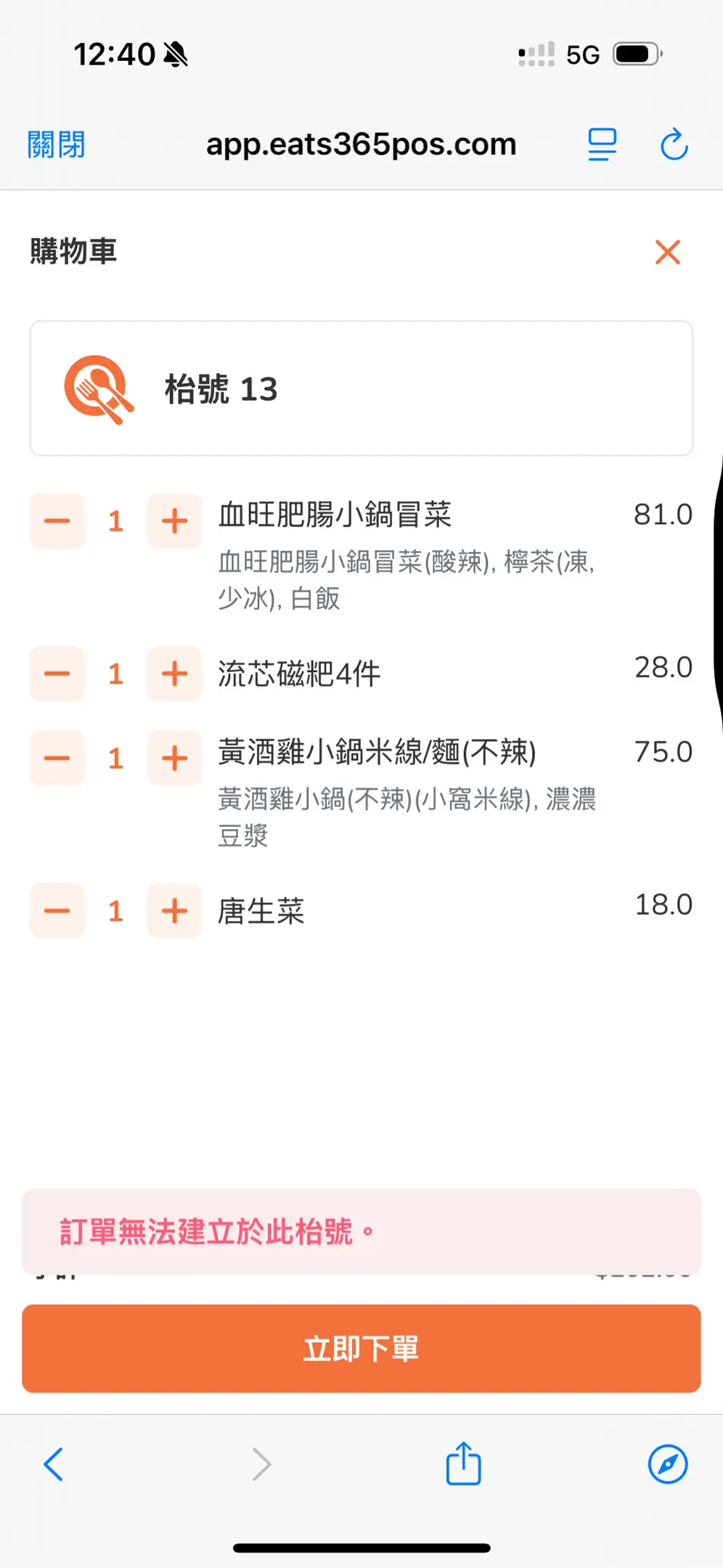Reload the eats365pos page
Viewport: 723px width, 1568px height.
coord(674,144)
